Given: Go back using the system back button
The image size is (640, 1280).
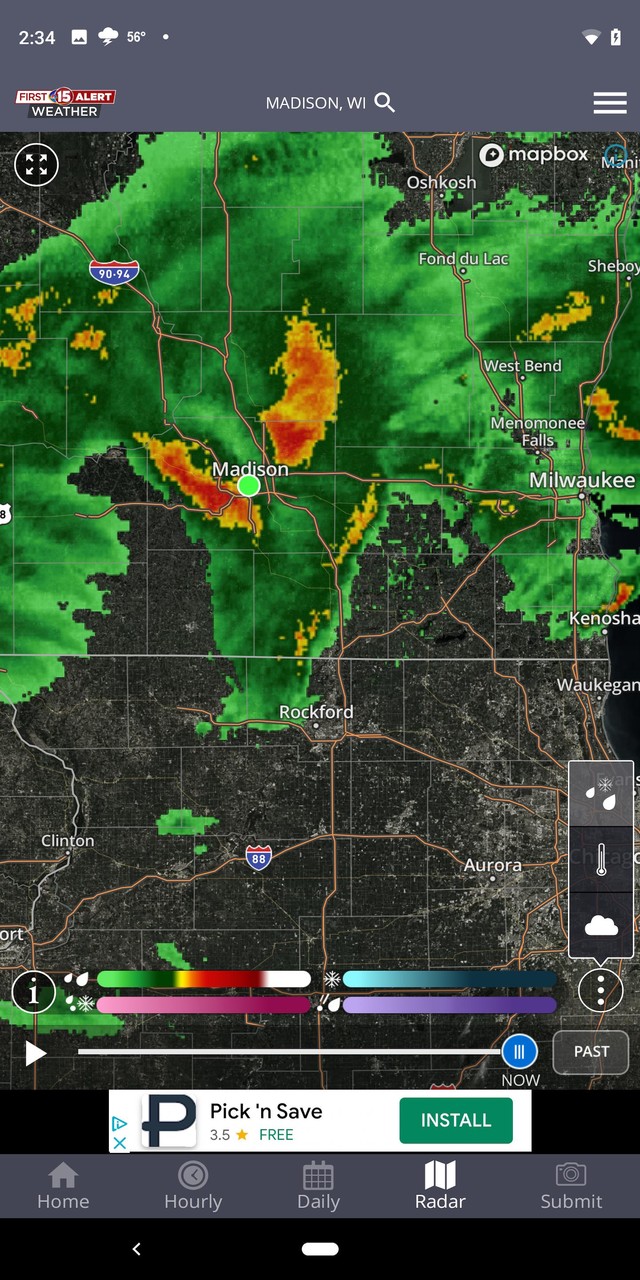Looking at the screenshot, I should (137, 1249).
